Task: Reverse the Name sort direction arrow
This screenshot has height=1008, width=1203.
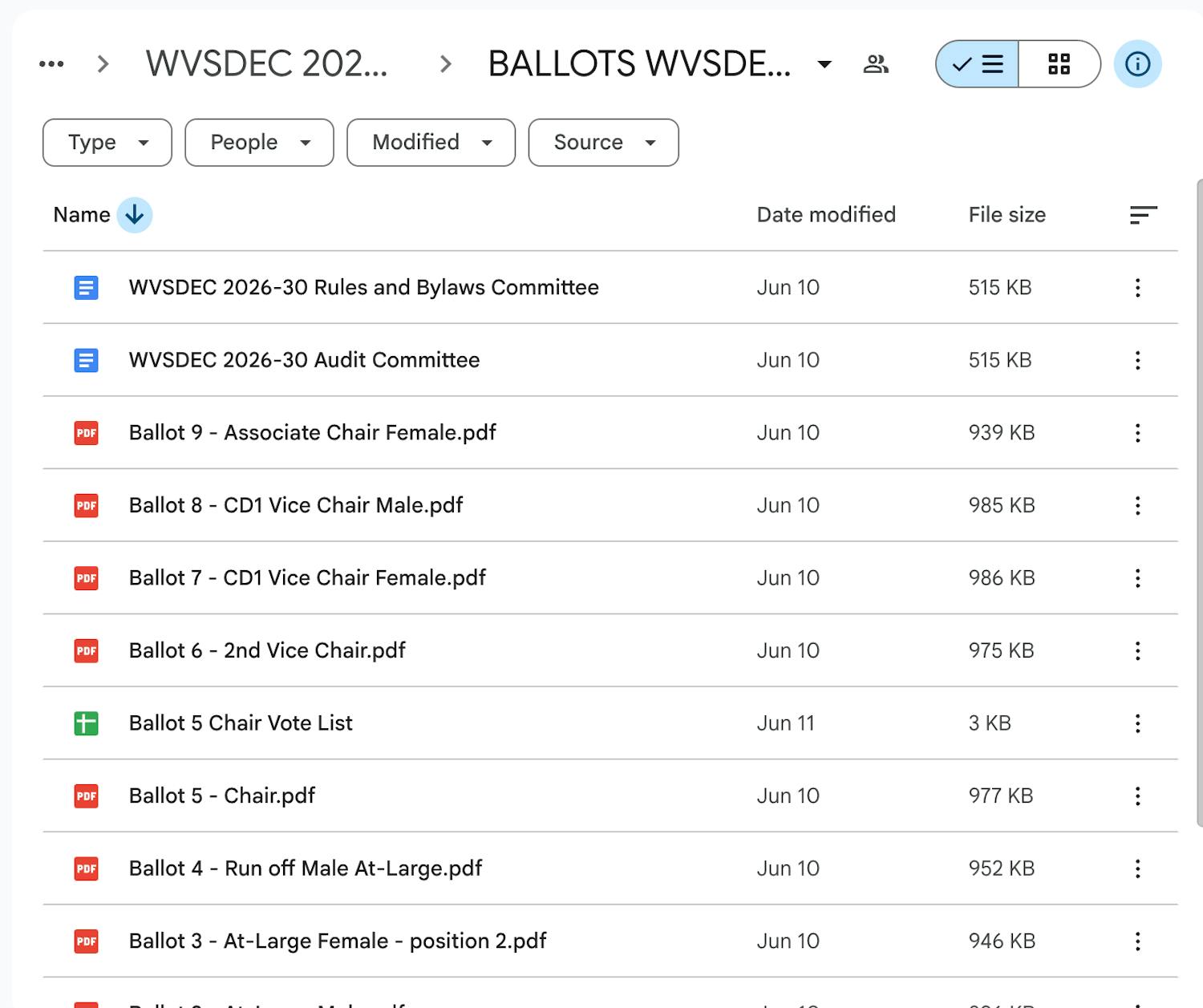Action: pyautogui.click(x=135, y=215)
